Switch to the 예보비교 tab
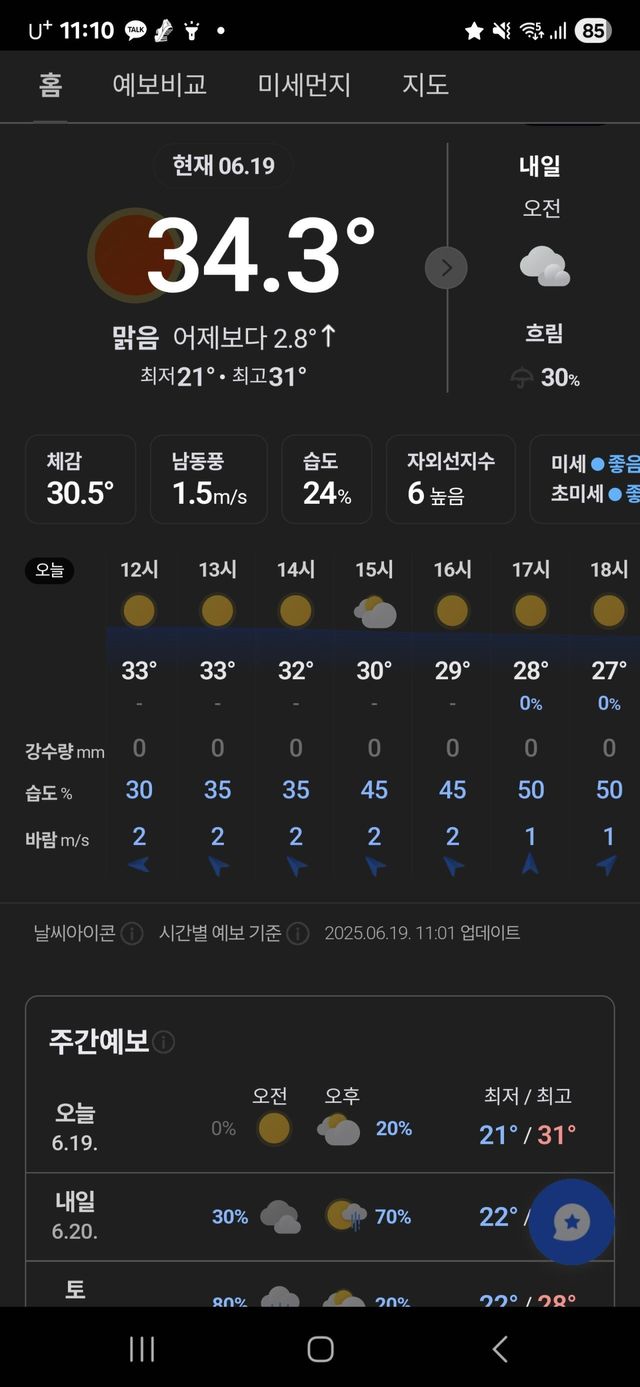This screenshot has width=640, height=1387. pyautogui.click(x=159, y=85)
